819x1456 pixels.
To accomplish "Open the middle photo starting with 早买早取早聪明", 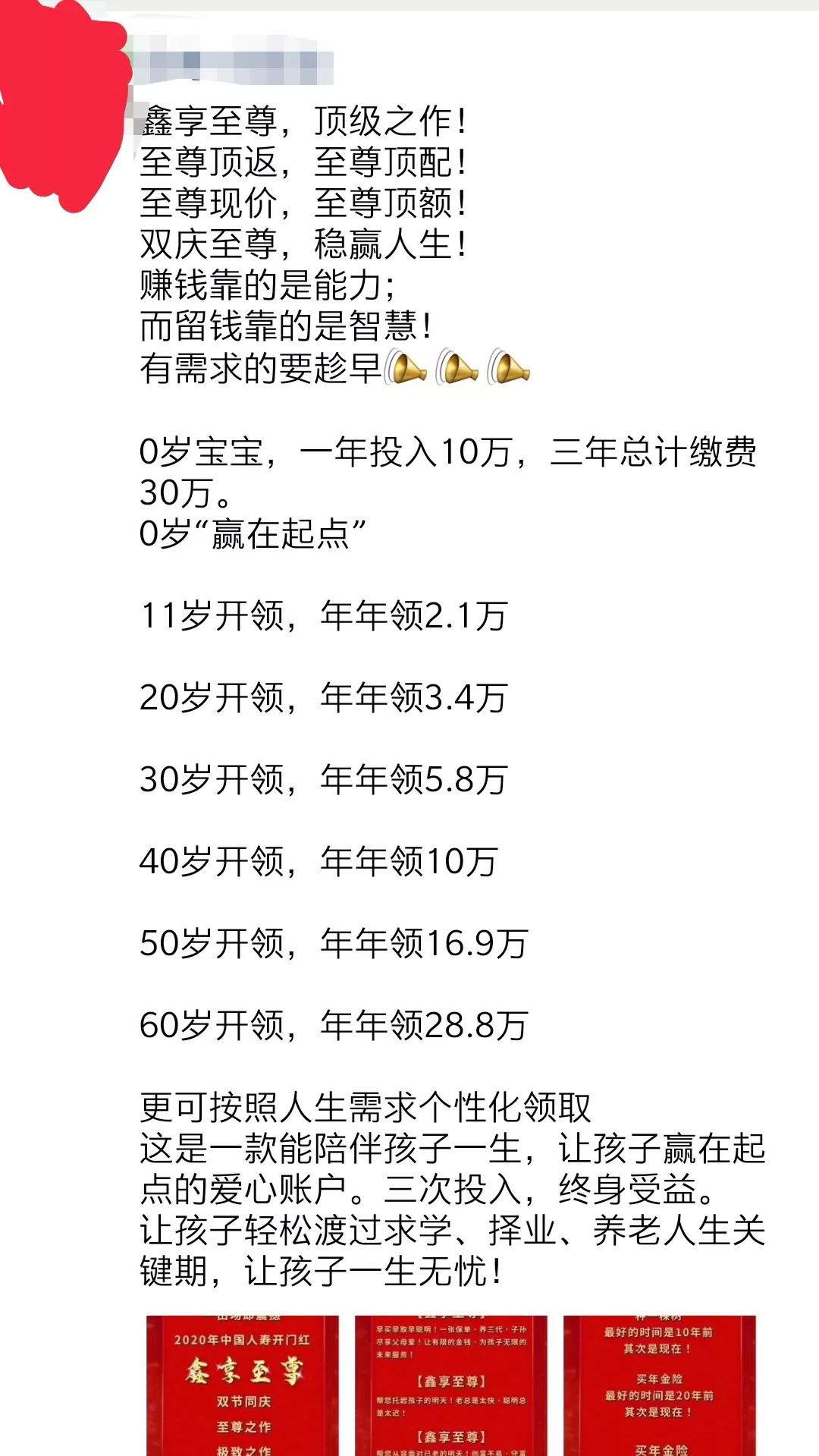I will click(x=451, y=1385).
